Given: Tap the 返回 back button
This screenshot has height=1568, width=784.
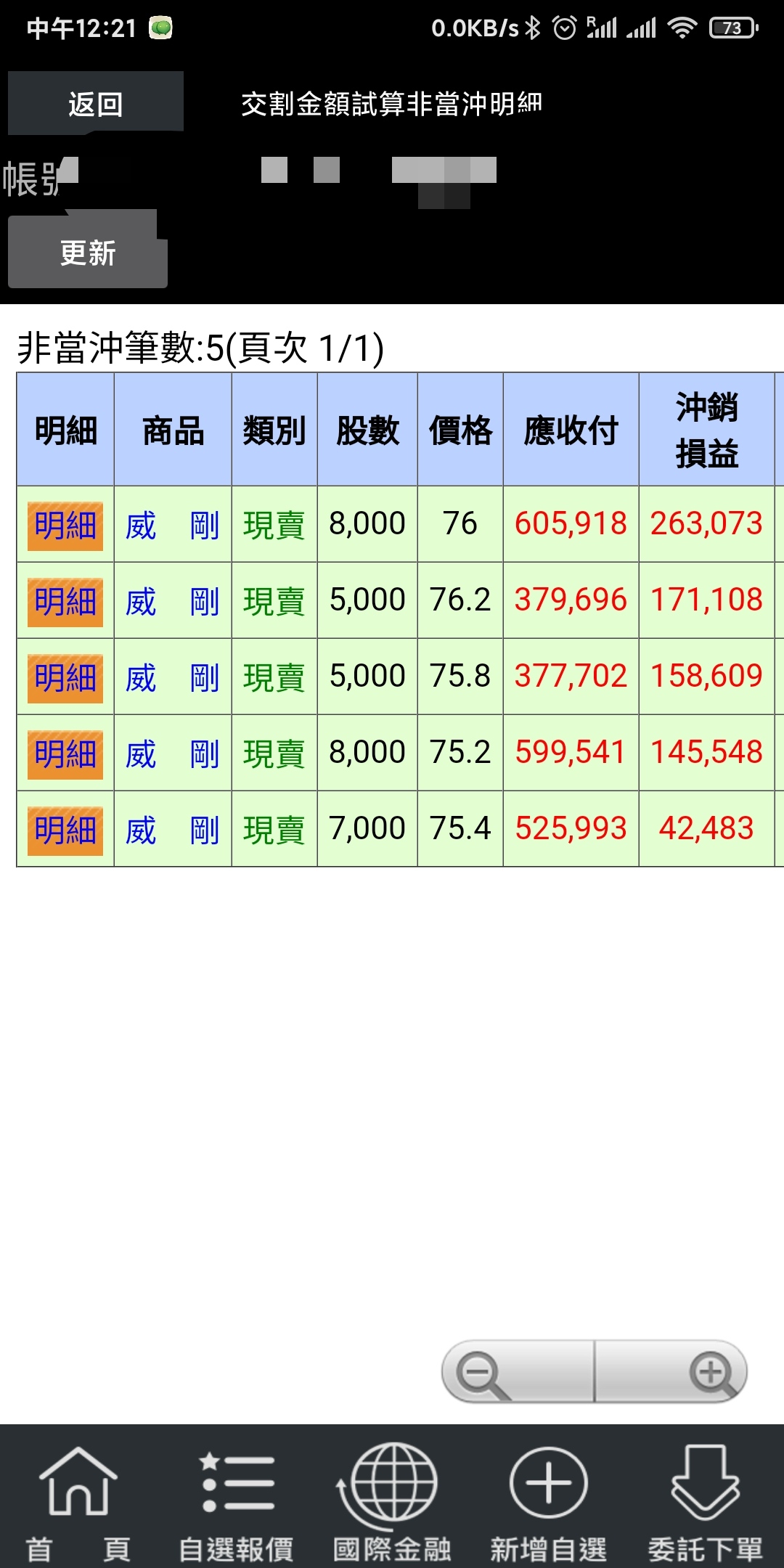Looking at the screenshot, I should (x=95, y=103).
